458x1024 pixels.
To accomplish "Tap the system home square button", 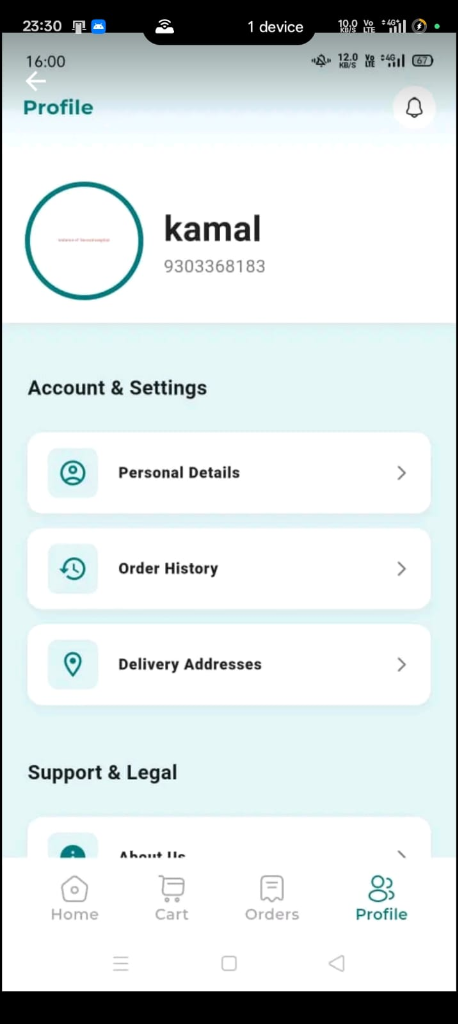I will 229,963.
